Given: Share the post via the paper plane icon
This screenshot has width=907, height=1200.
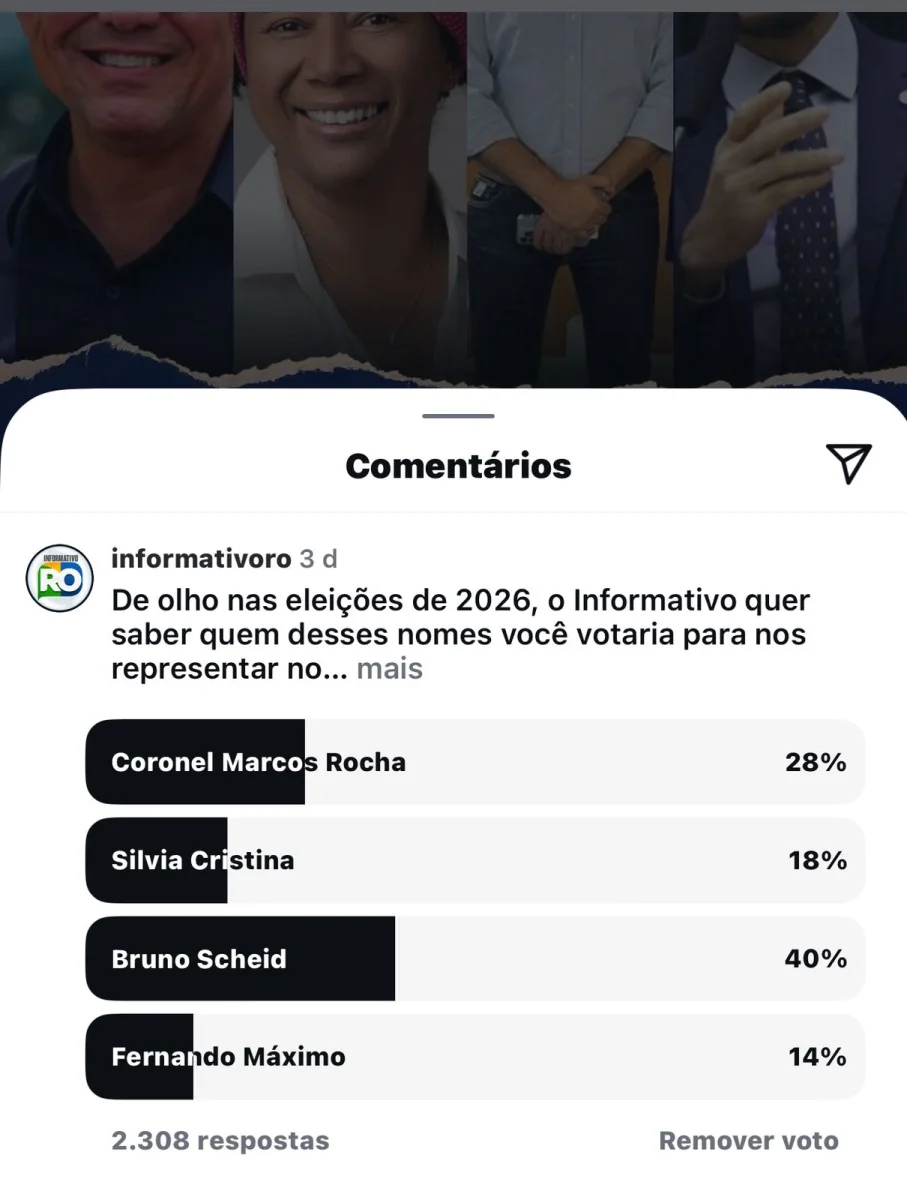Looking at the screenshot, I should (x=848, y=464).
